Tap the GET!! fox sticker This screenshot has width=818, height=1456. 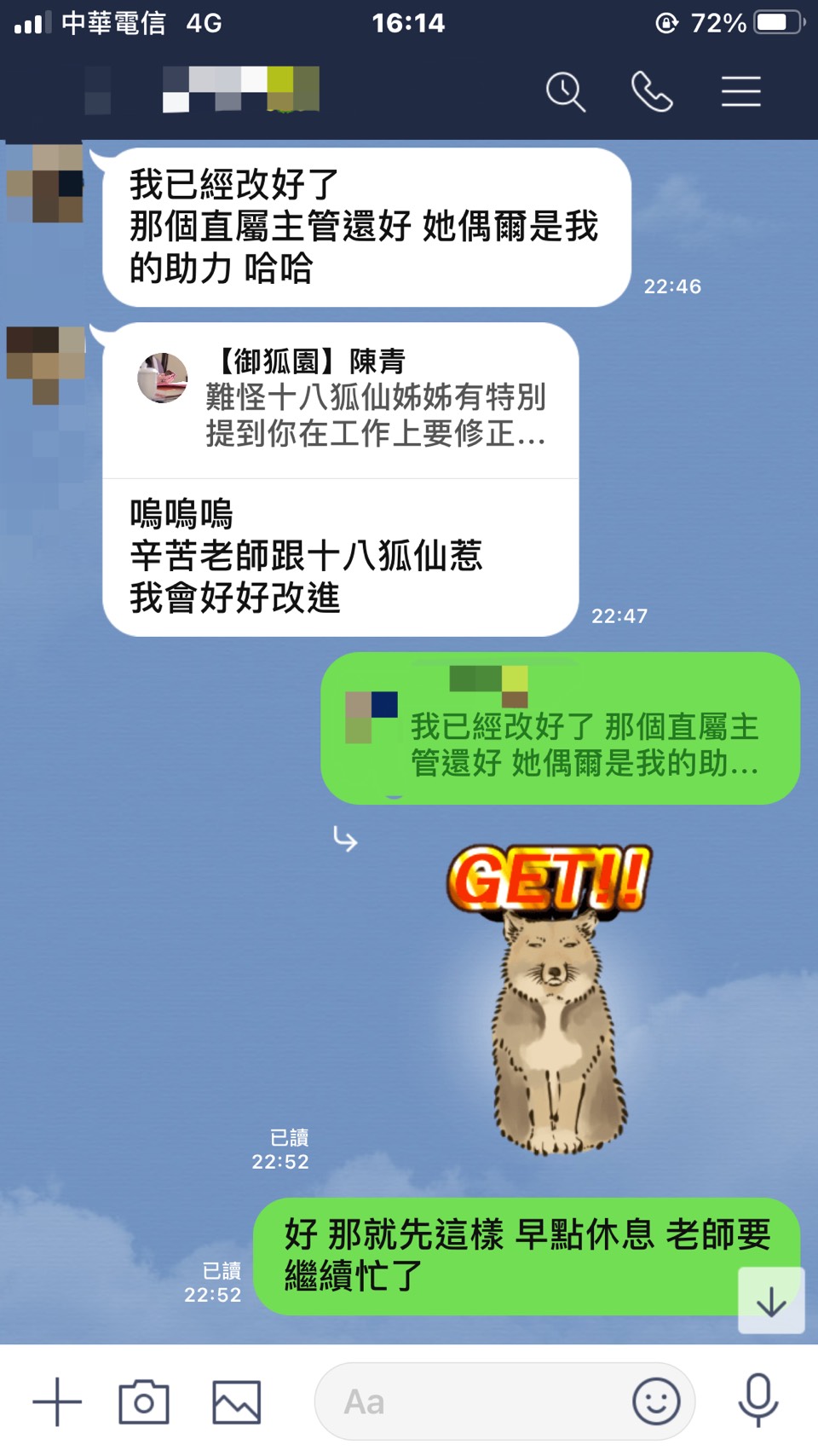[550, 997]
